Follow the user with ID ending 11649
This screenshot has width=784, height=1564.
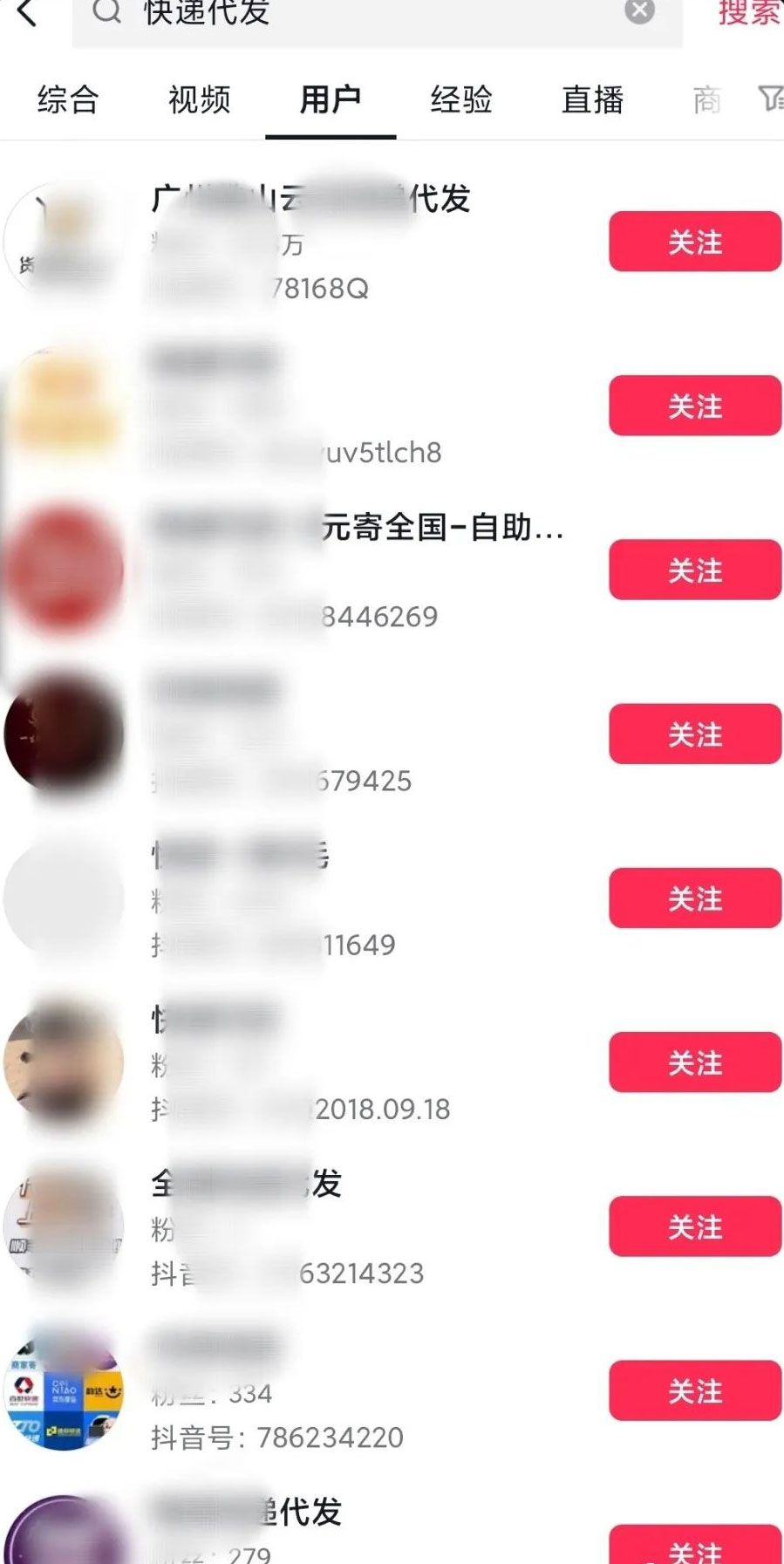[695, 898]
